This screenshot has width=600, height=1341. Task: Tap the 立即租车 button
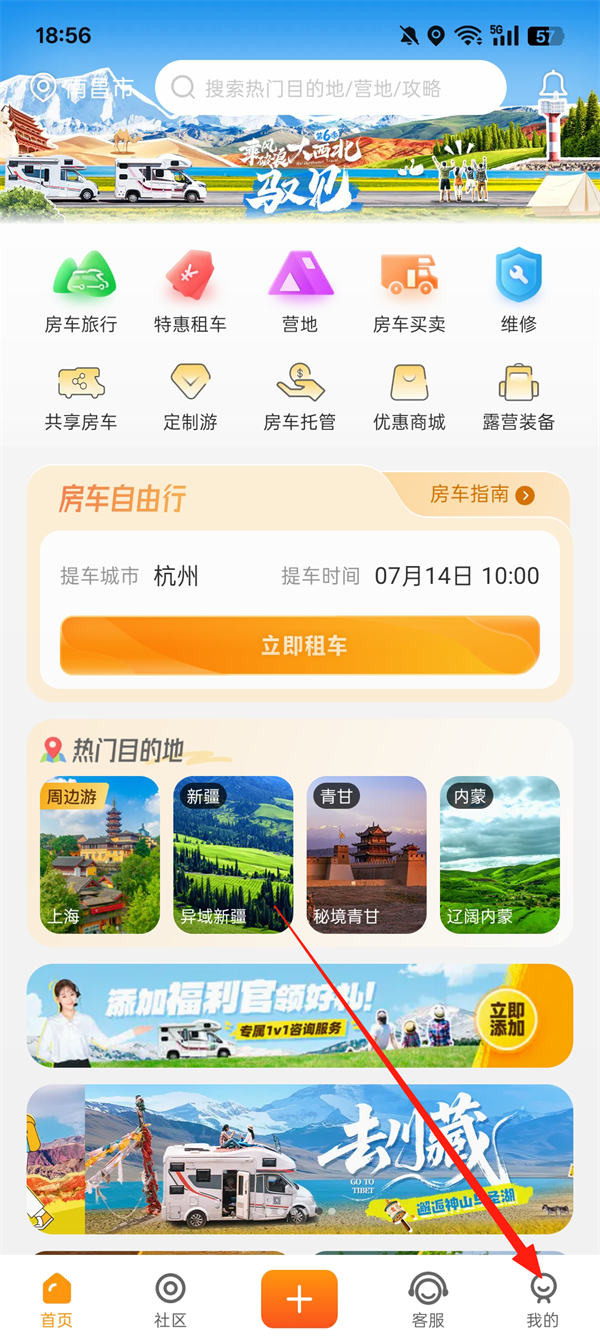300,645
